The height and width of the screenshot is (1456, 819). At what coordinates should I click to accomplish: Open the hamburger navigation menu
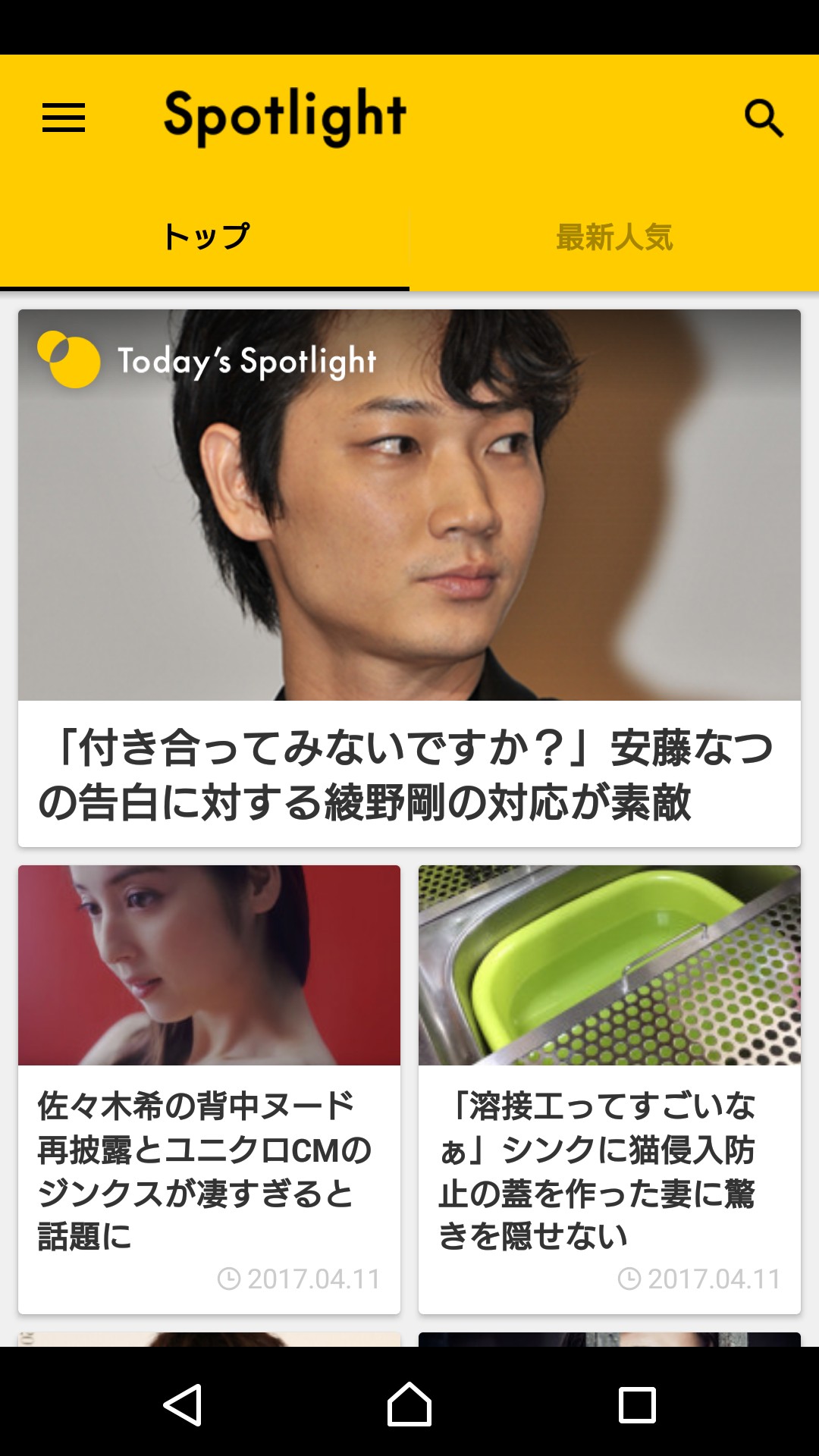point(64,118)
